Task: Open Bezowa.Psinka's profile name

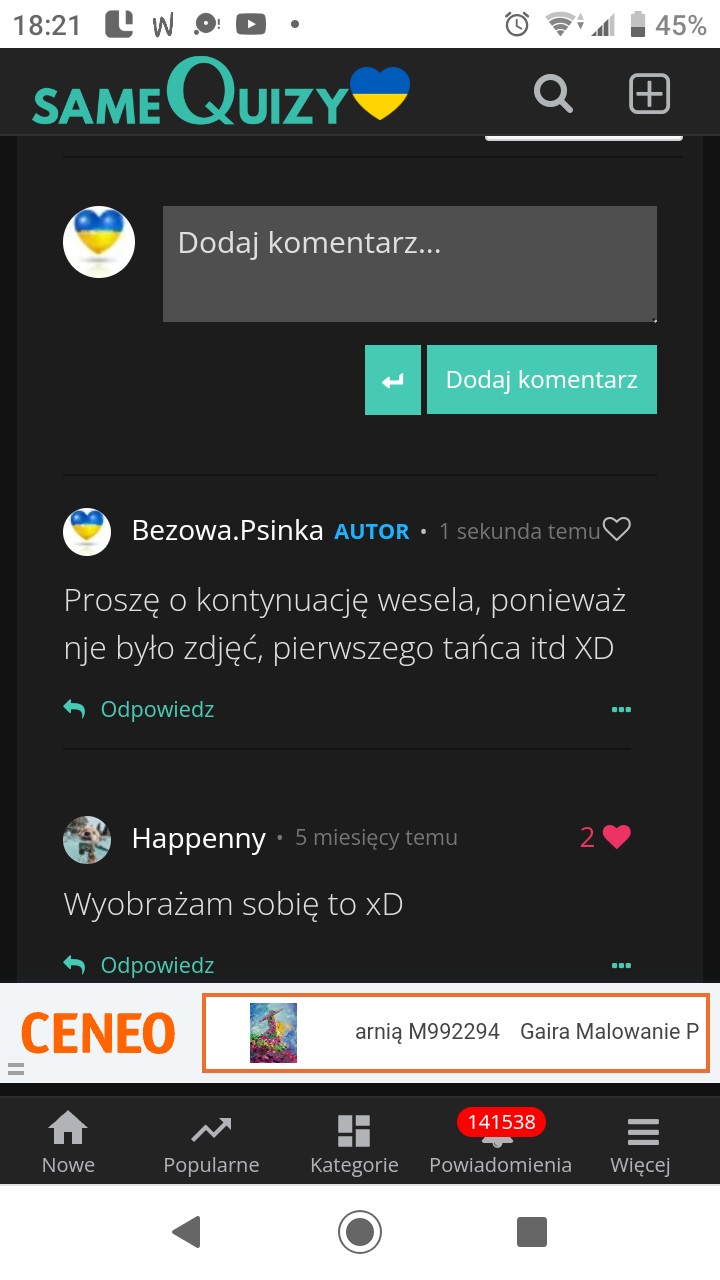Action: coord(227,531)
